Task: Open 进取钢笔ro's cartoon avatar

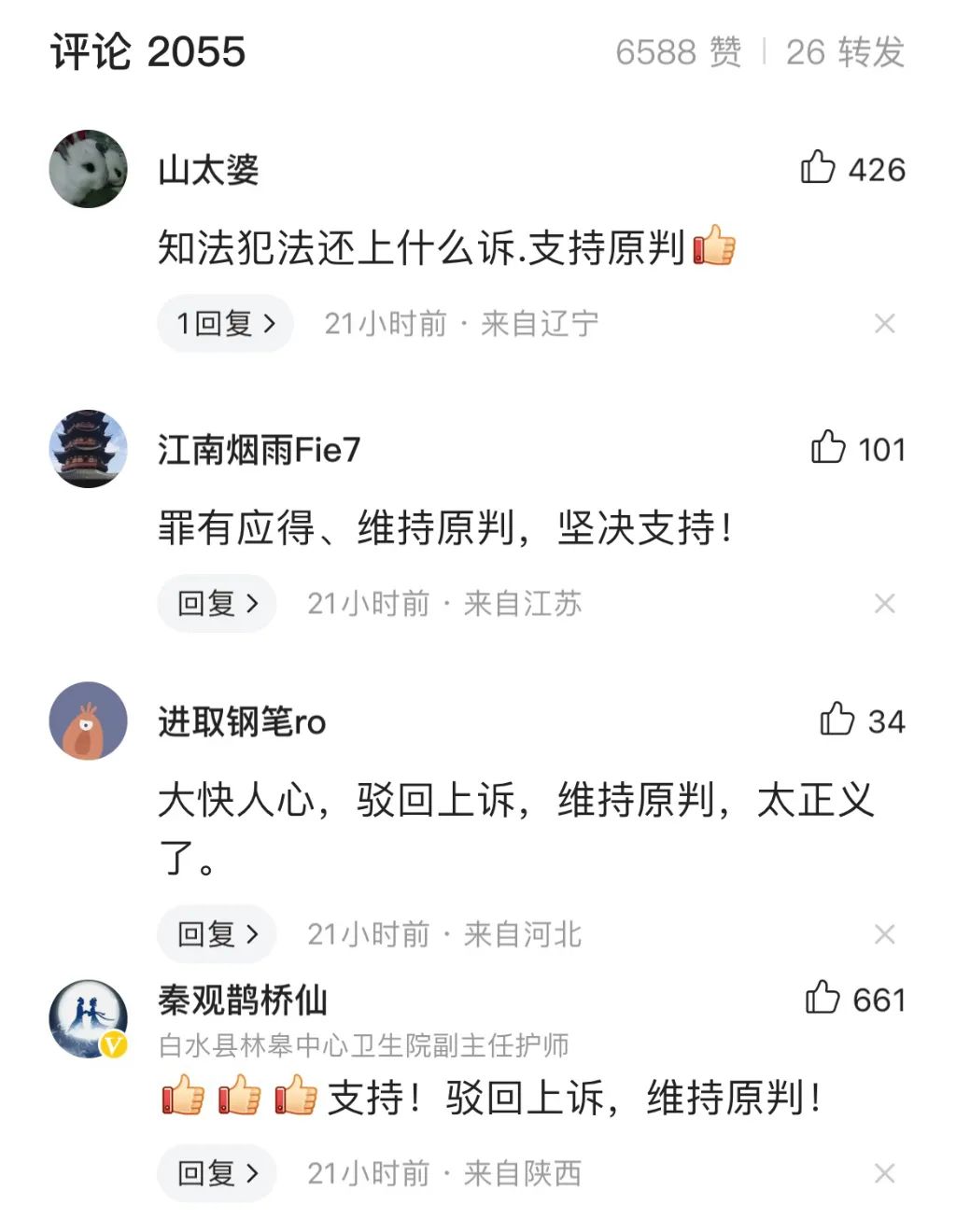Action: click(89, 720)
